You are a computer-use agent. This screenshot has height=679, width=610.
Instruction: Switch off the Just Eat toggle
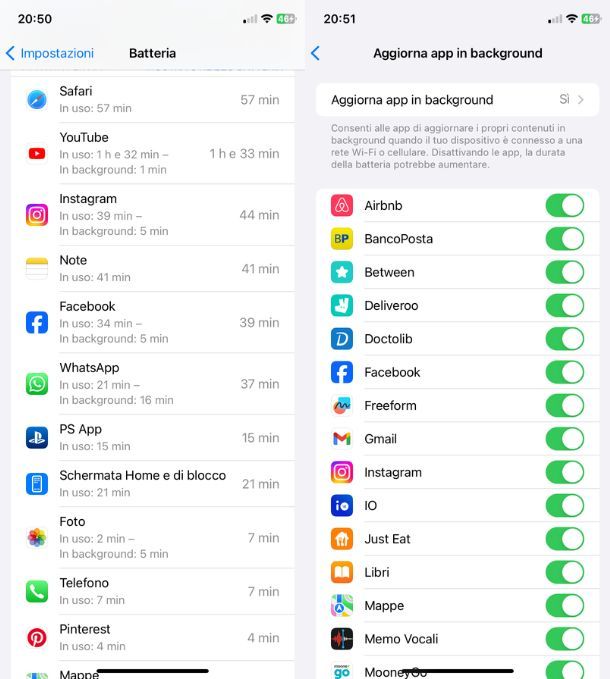[564, 539]
